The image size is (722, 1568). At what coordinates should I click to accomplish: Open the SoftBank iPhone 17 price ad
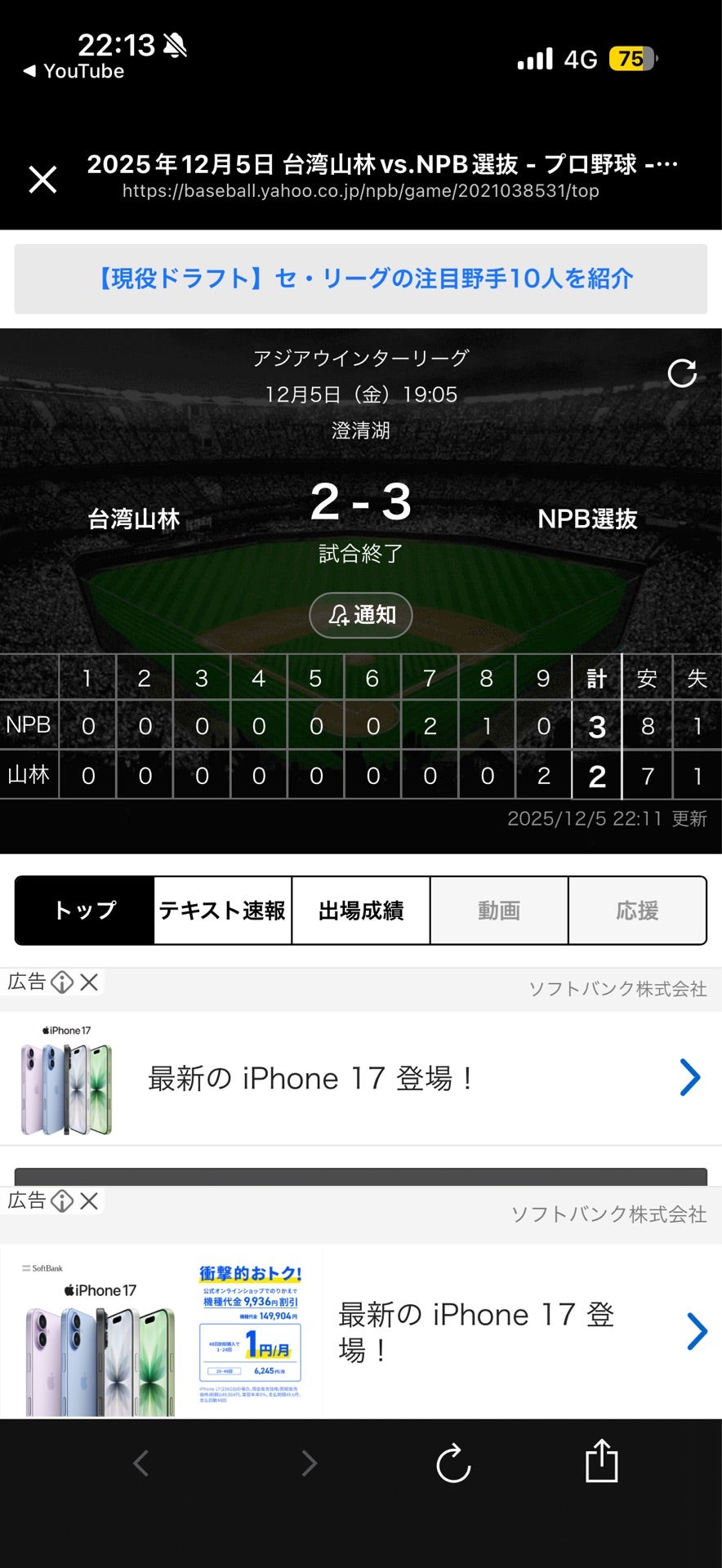pyautogui.click(x=360, y=1331)
